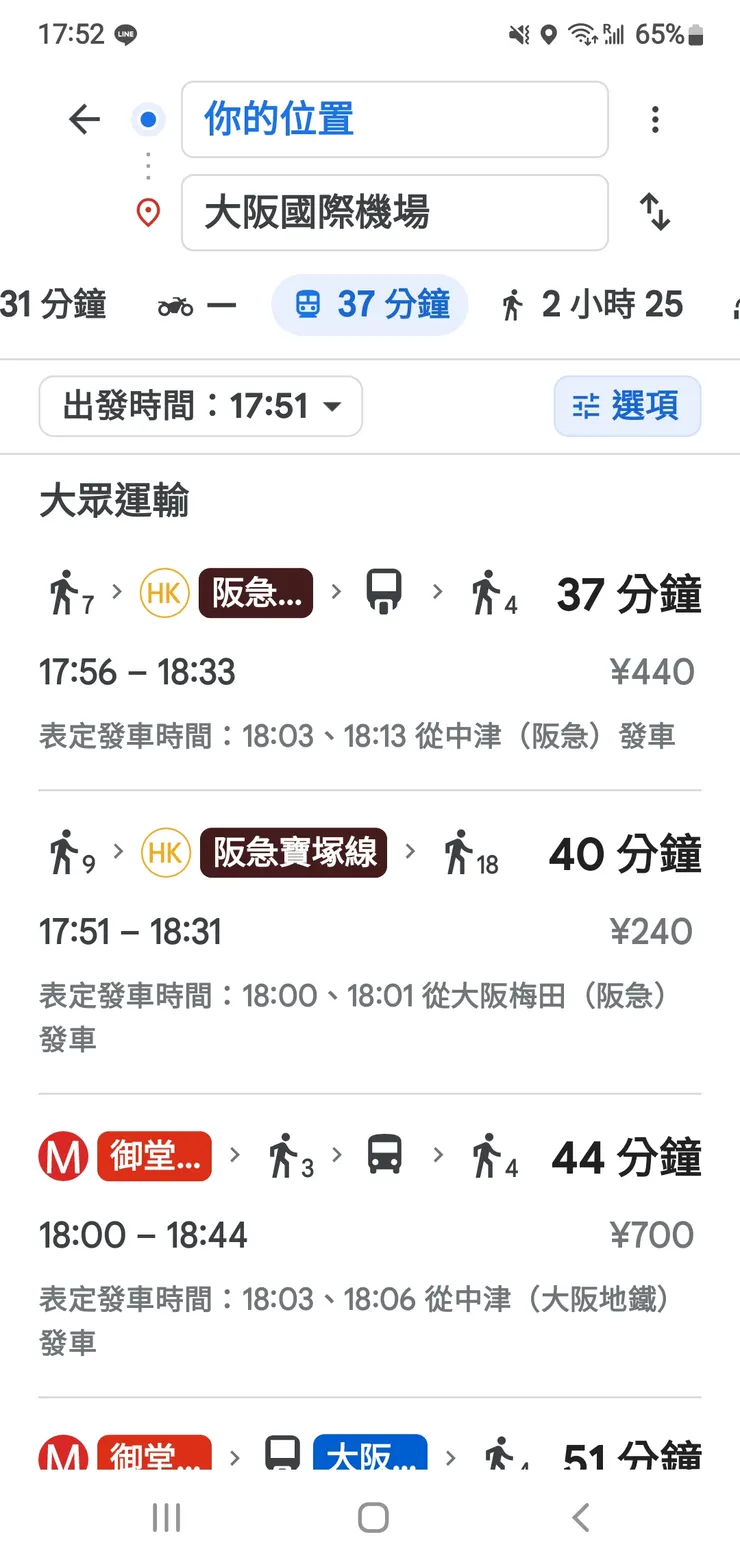Switch to the transit tab showing 37 分鐘

(x=370, y=305)
